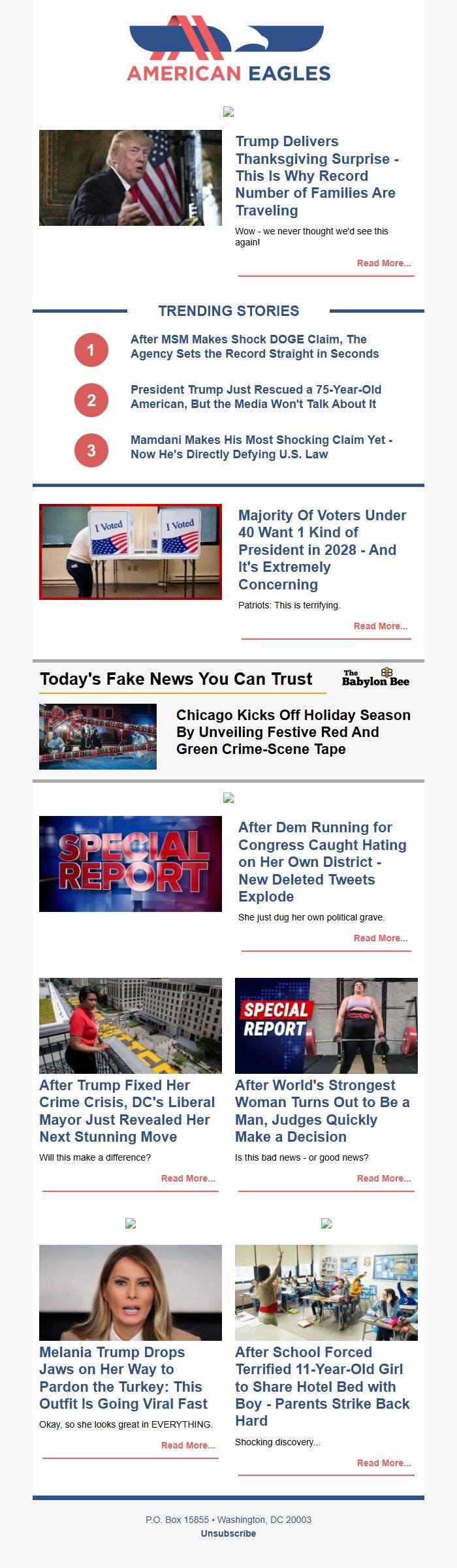Viewport: 457px width, 1568px height.
Task: Open the classroom photo for school hotel story
Action: pos(326,1293)
